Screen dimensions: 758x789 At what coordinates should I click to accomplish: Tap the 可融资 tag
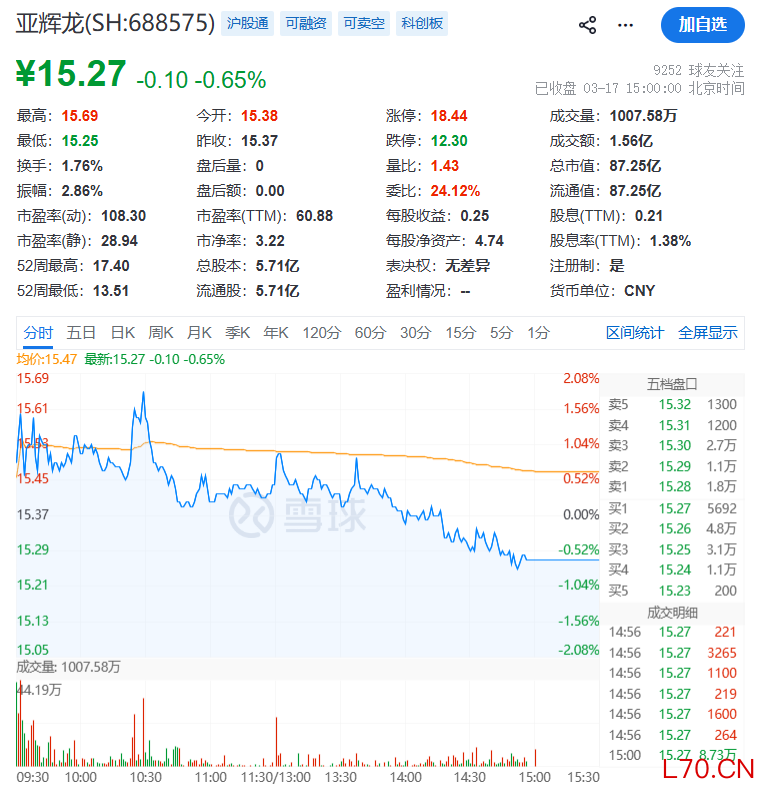[x=305, y=23]
